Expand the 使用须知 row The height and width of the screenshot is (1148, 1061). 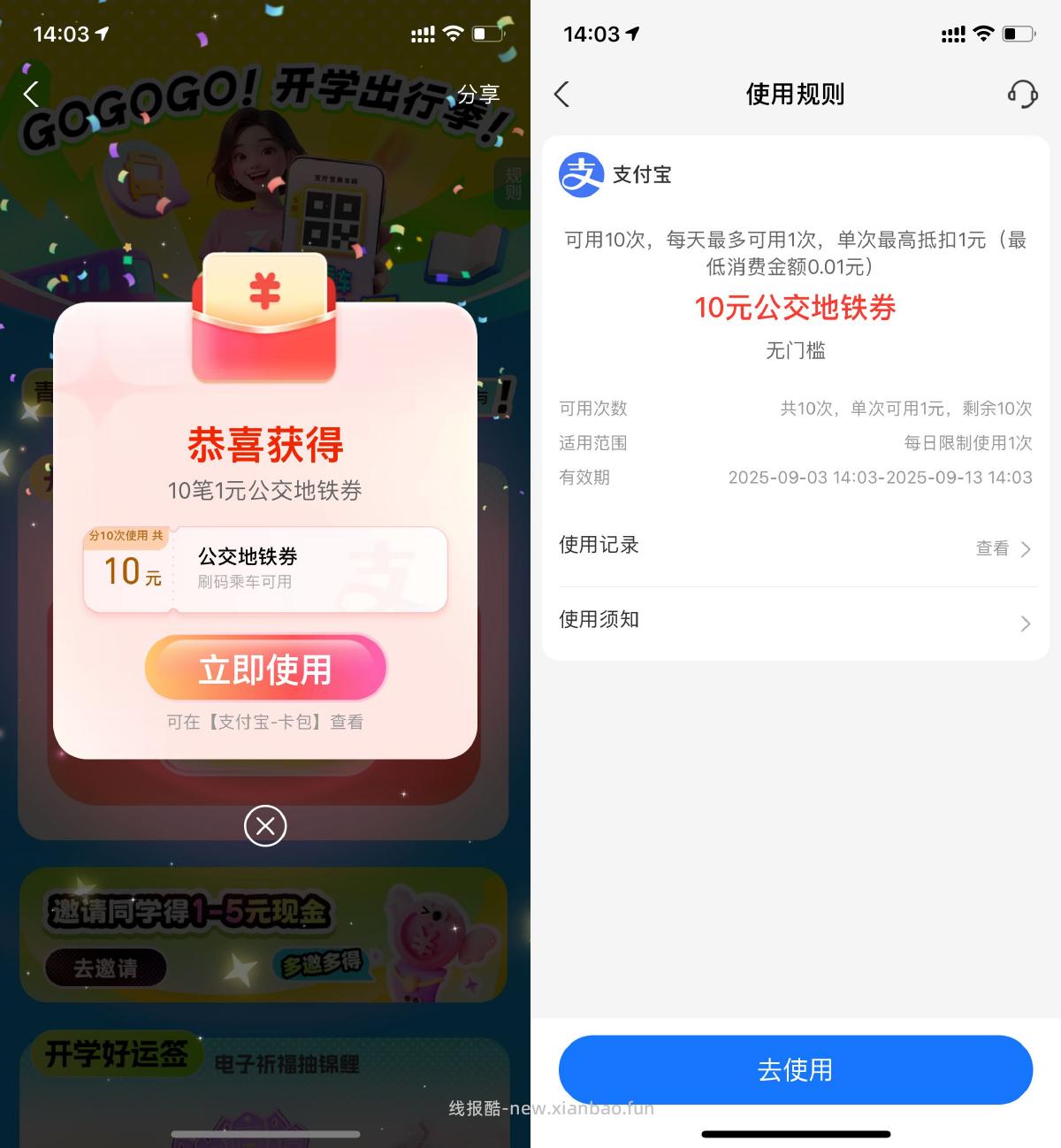pyautogui.click(x=796, y=622)
